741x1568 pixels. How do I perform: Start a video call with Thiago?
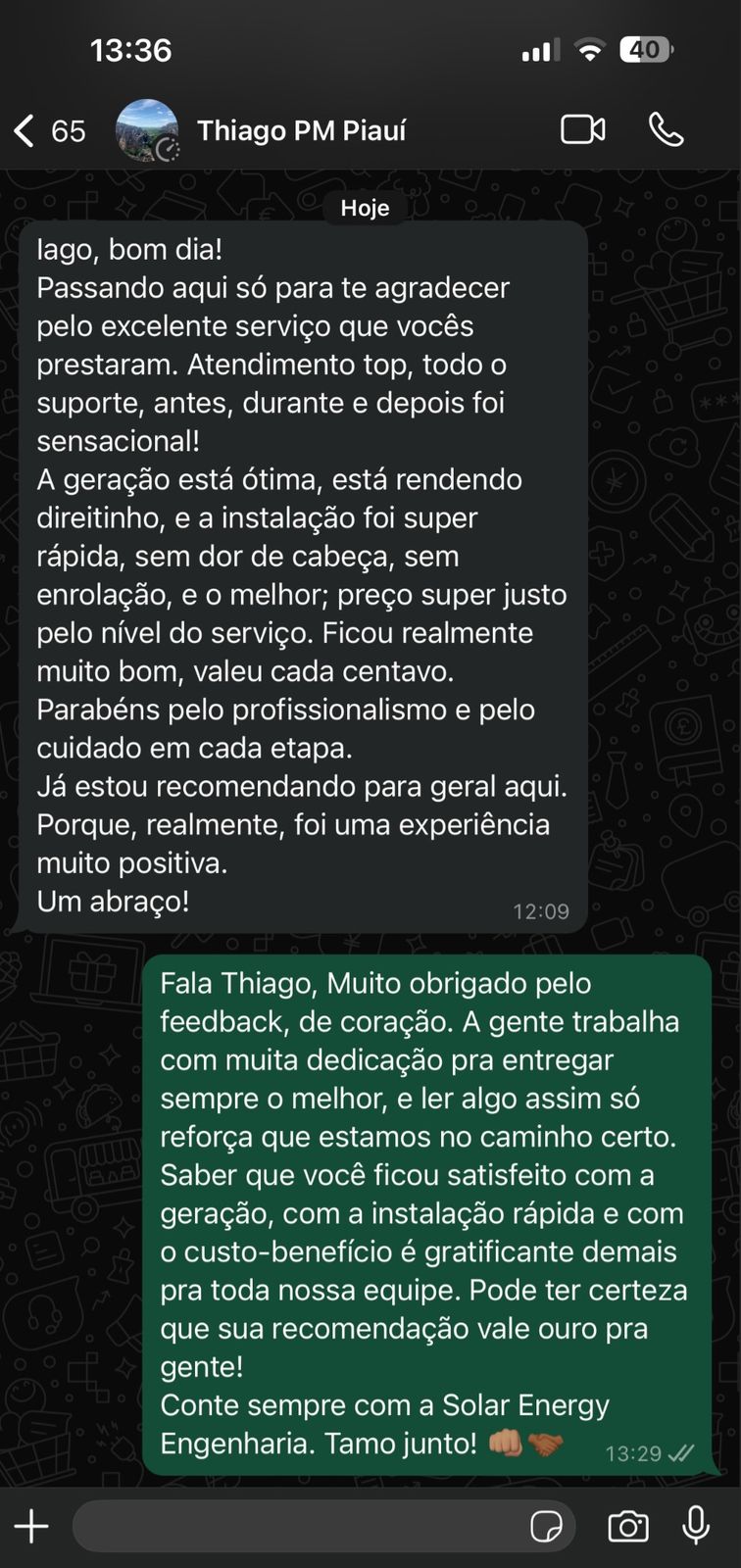coord(582,129)
